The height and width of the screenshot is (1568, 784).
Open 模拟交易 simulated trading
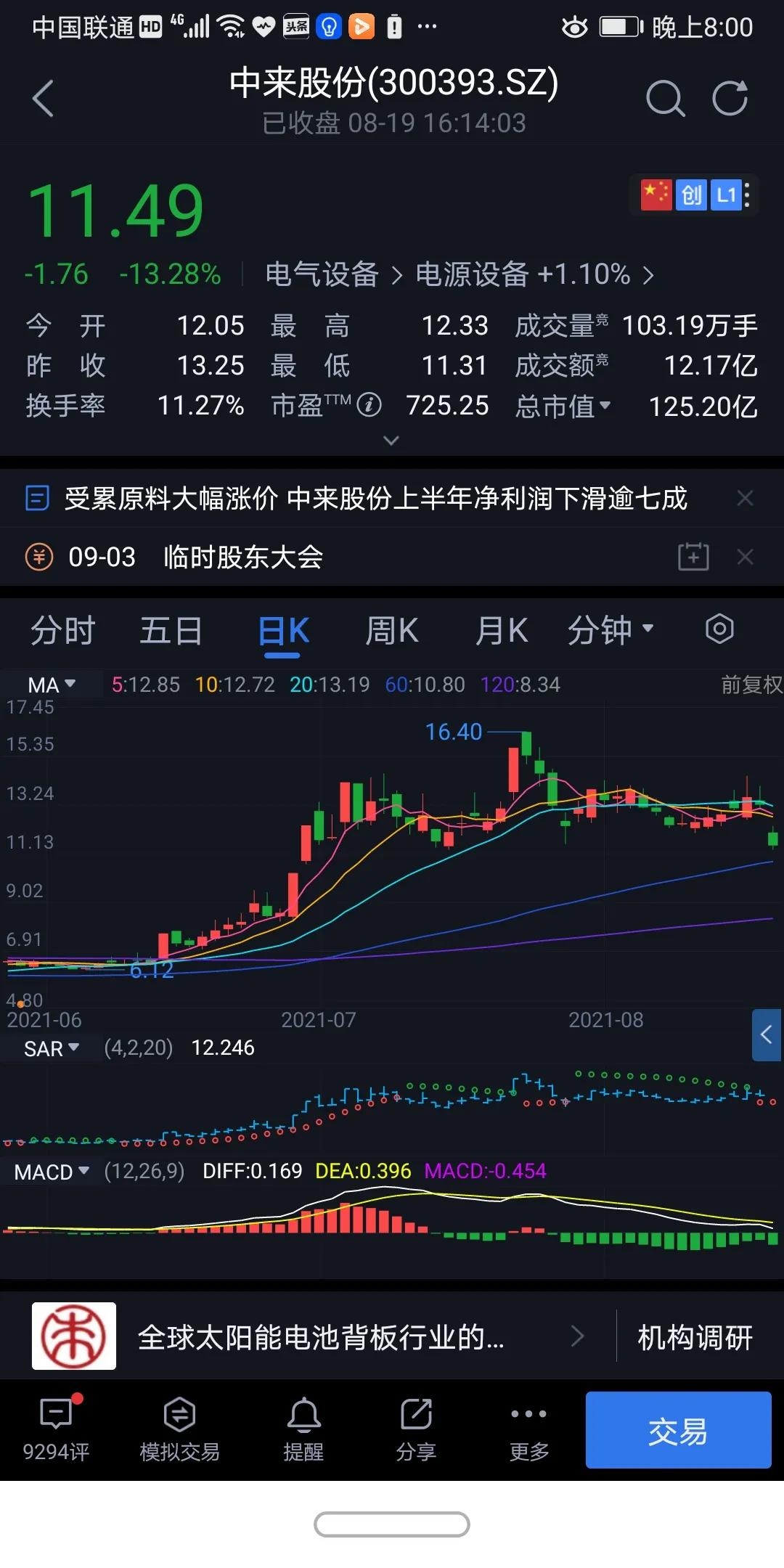[179, 1426]
